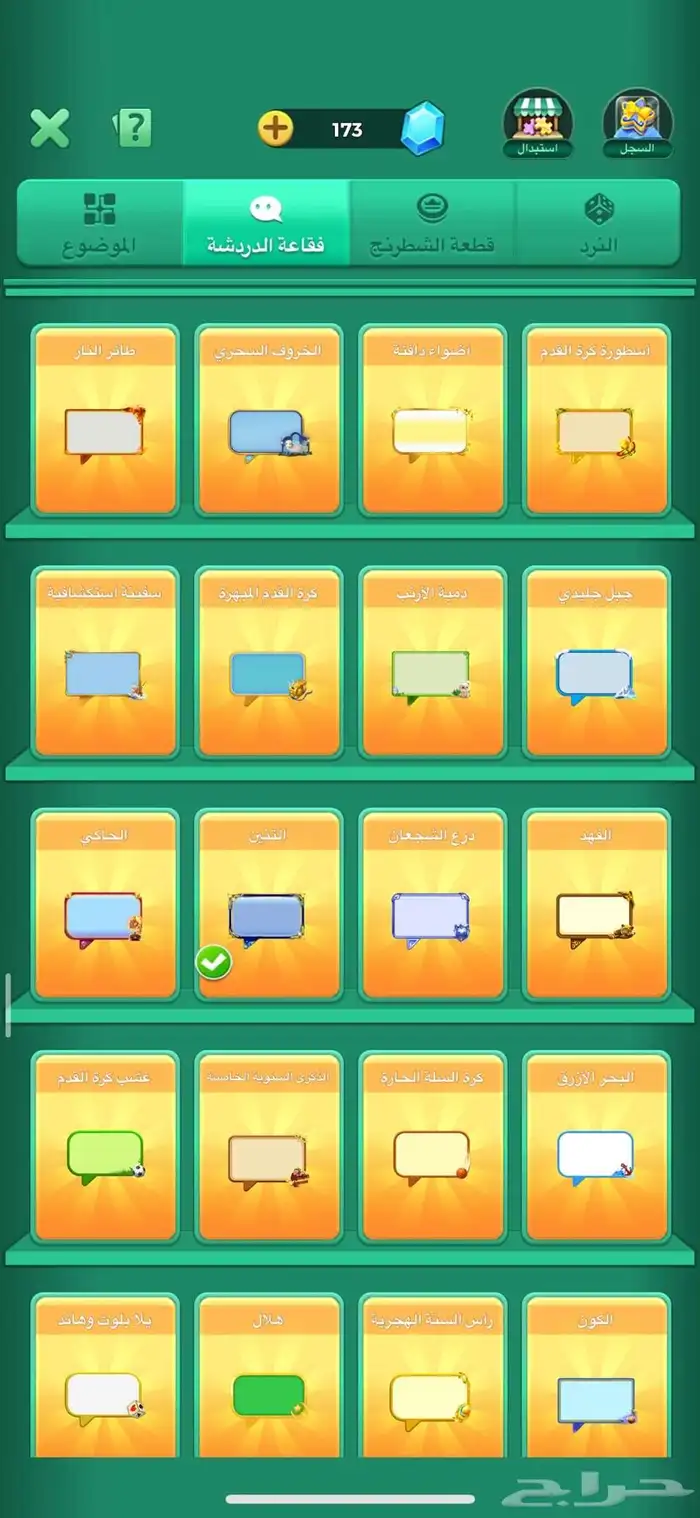
Task: Choose the أضواء دافئة bubble card
Action: click(x=432, y=420)
